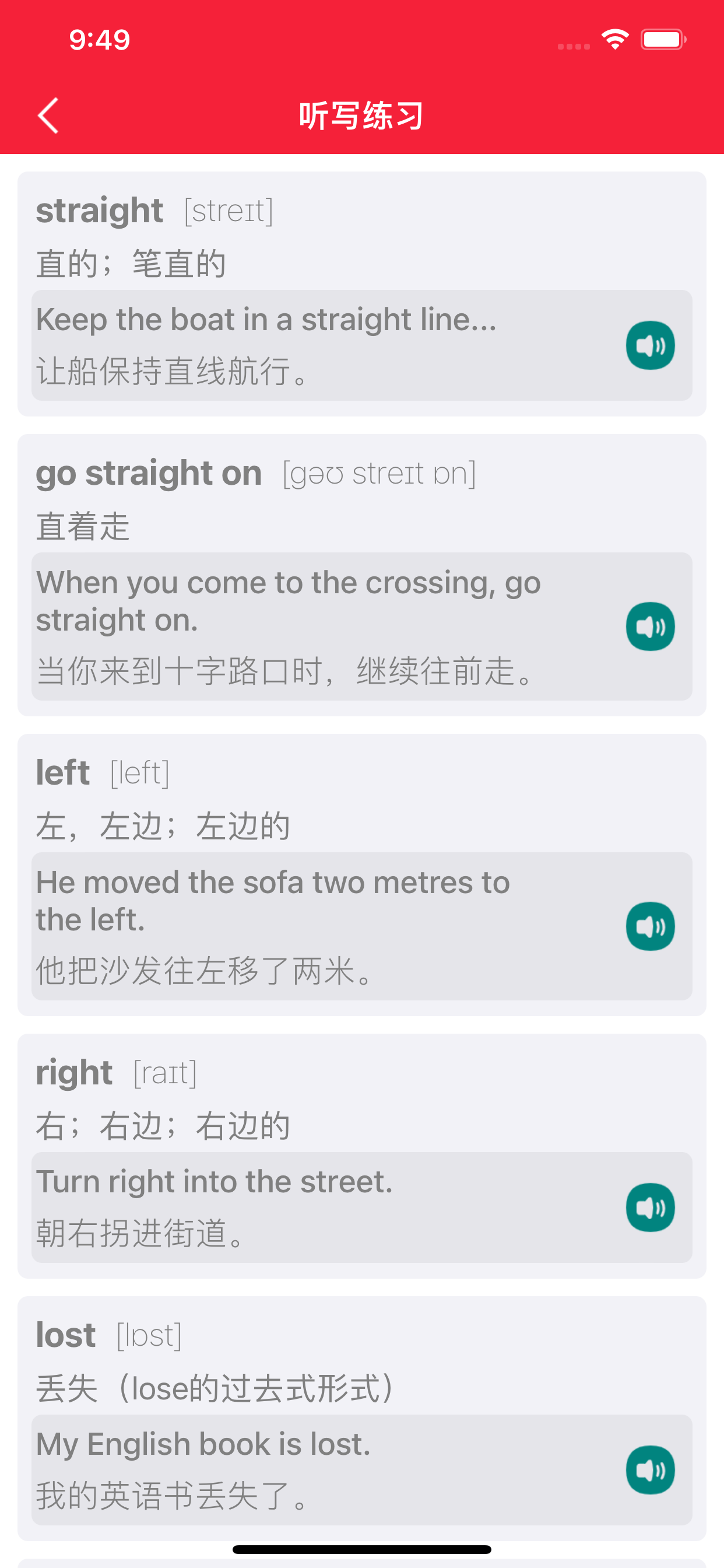Open the 听写练习 title in the header
The width and height of the screenshot is (724, 1568).
point(361,114)
